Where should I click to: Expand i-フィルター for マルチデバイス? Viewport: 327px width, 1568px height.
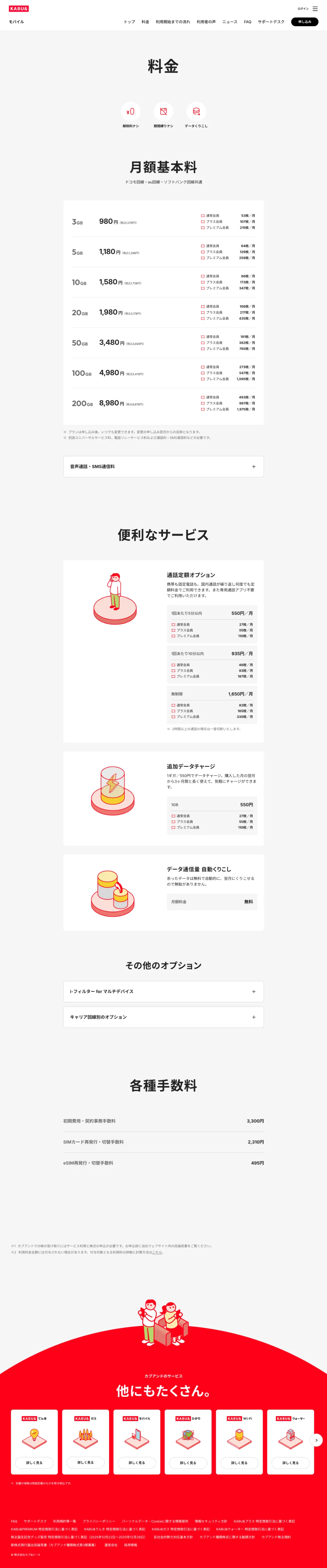tap(163, 991)
